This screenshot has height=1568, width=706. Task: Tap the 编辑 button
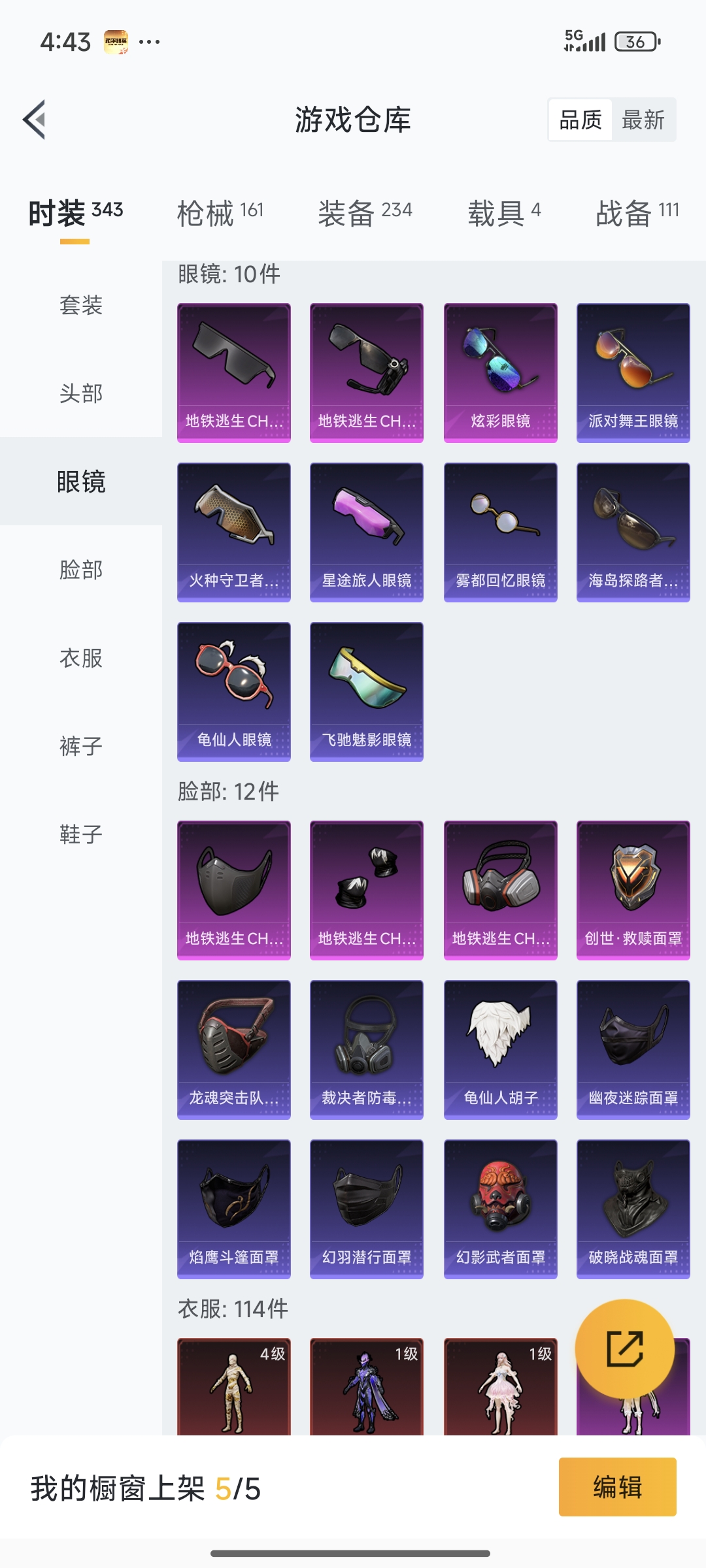pos(617,1487)
